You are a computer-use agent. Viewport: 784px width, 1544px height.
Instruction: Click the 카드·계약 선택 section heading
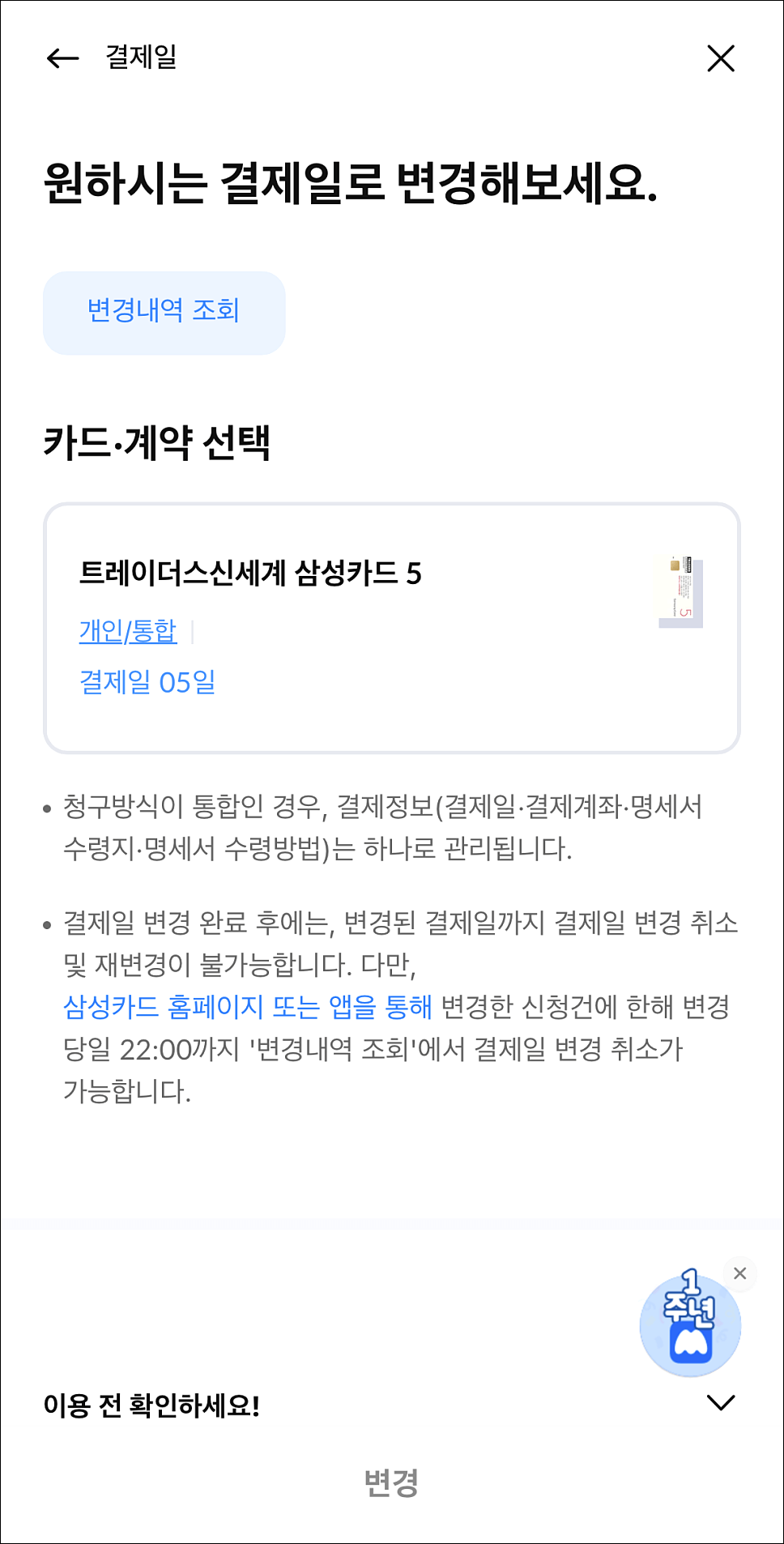point(160,440)
